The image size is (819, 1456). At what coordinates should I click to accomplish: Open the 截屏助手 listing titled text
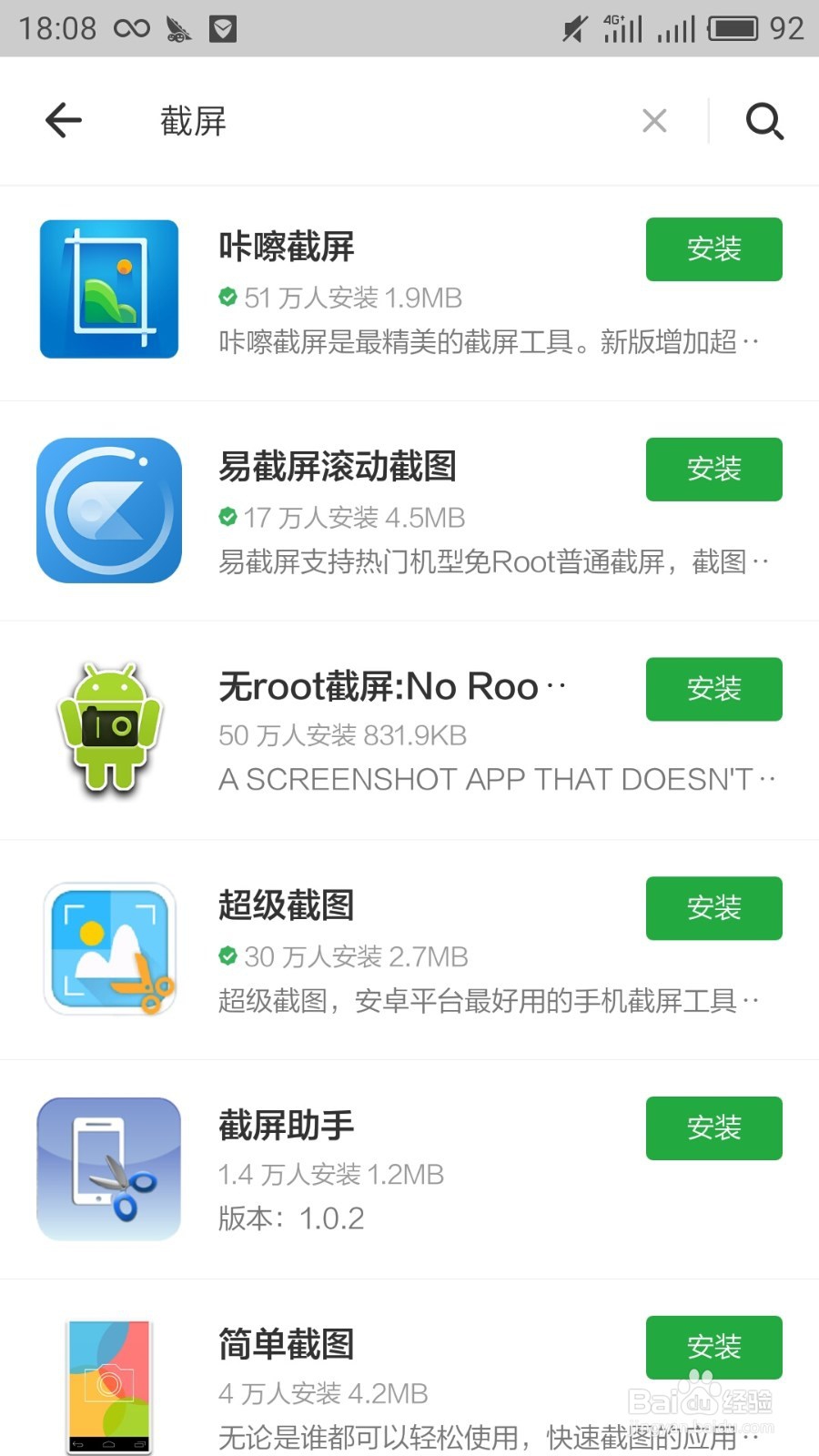pyautogui.click(x=282, y=1126)
